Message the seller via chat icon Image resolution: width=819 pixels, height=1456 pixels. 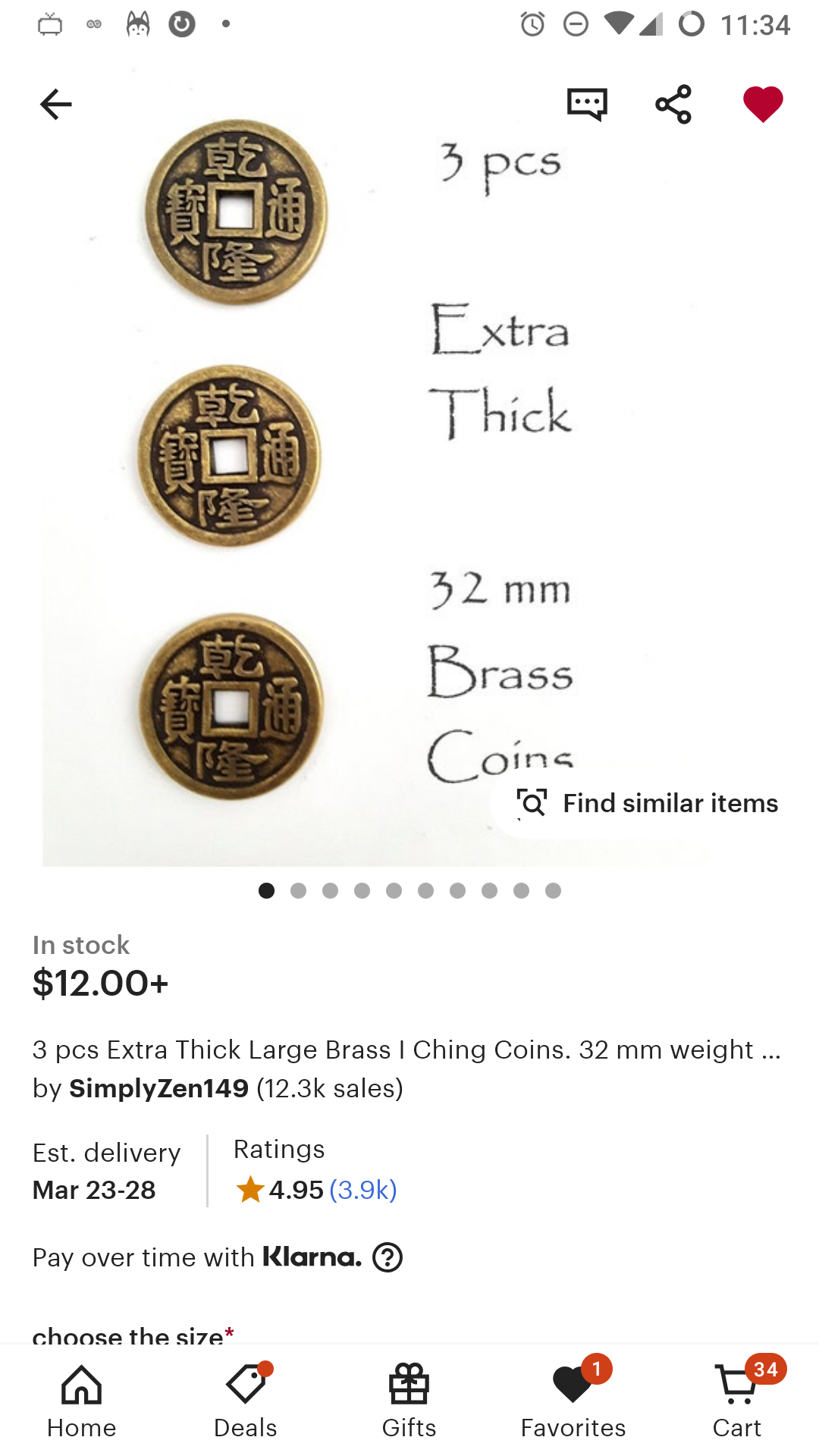(587, 104)
